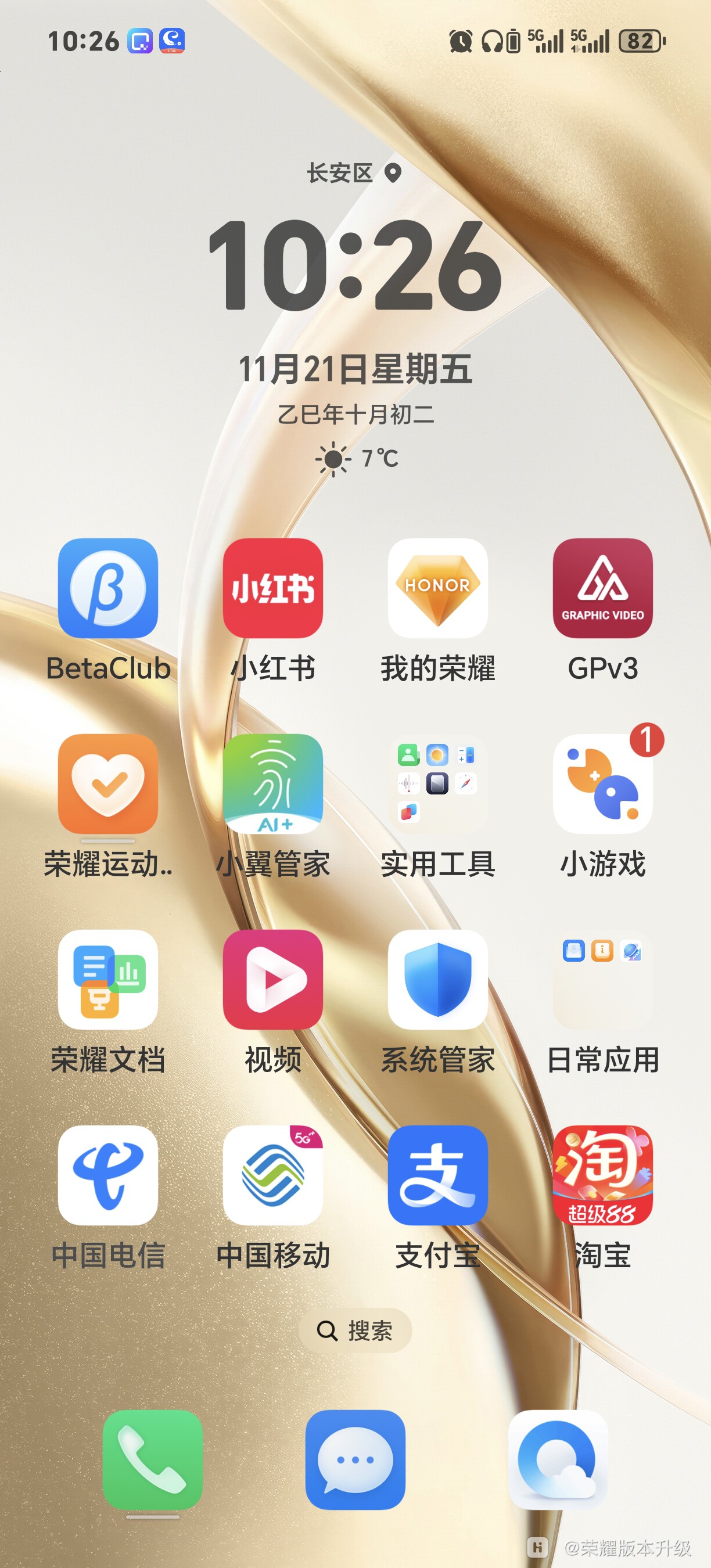The width and height of the screenshot is (711, 1568).
Task: Expand the 日常应用 folder
Action: tap(602, 979)
